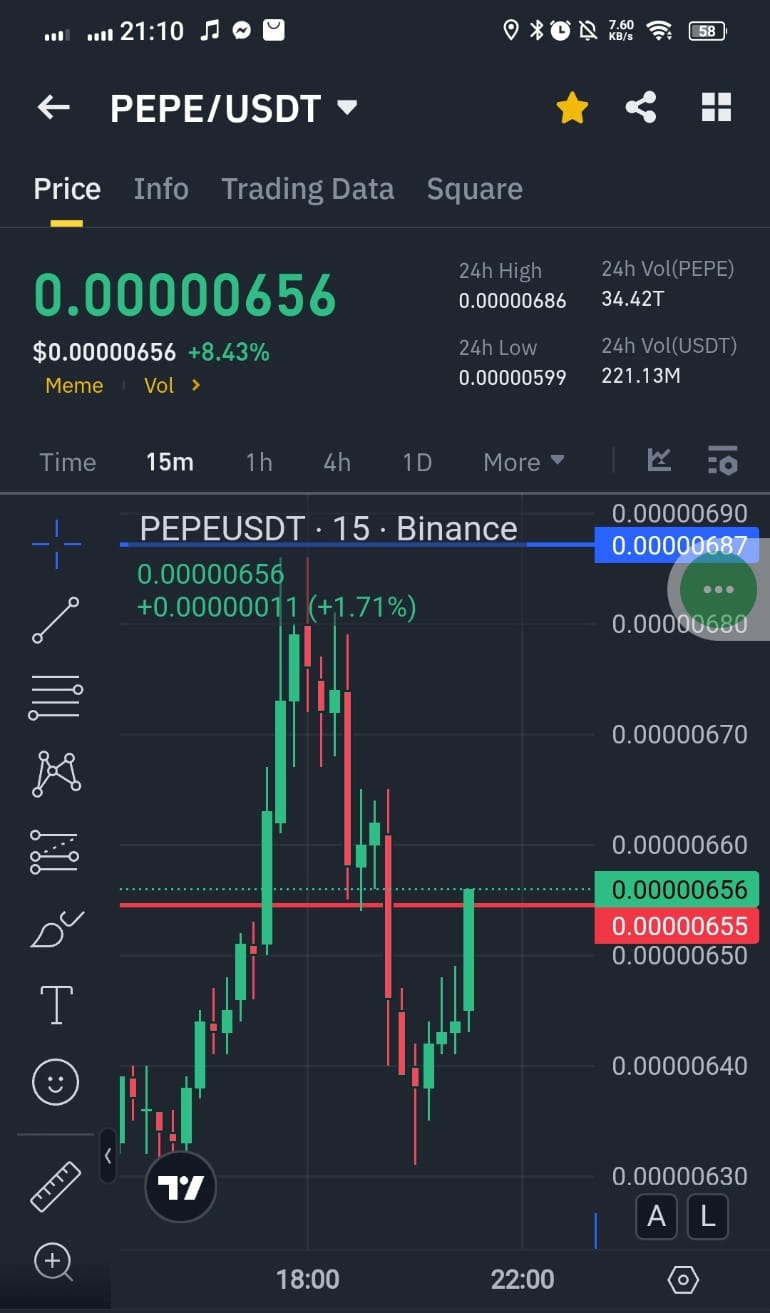Toggle auto scale with the A button
This screenshot has width=770, height=1313.
coord(656,1216)
